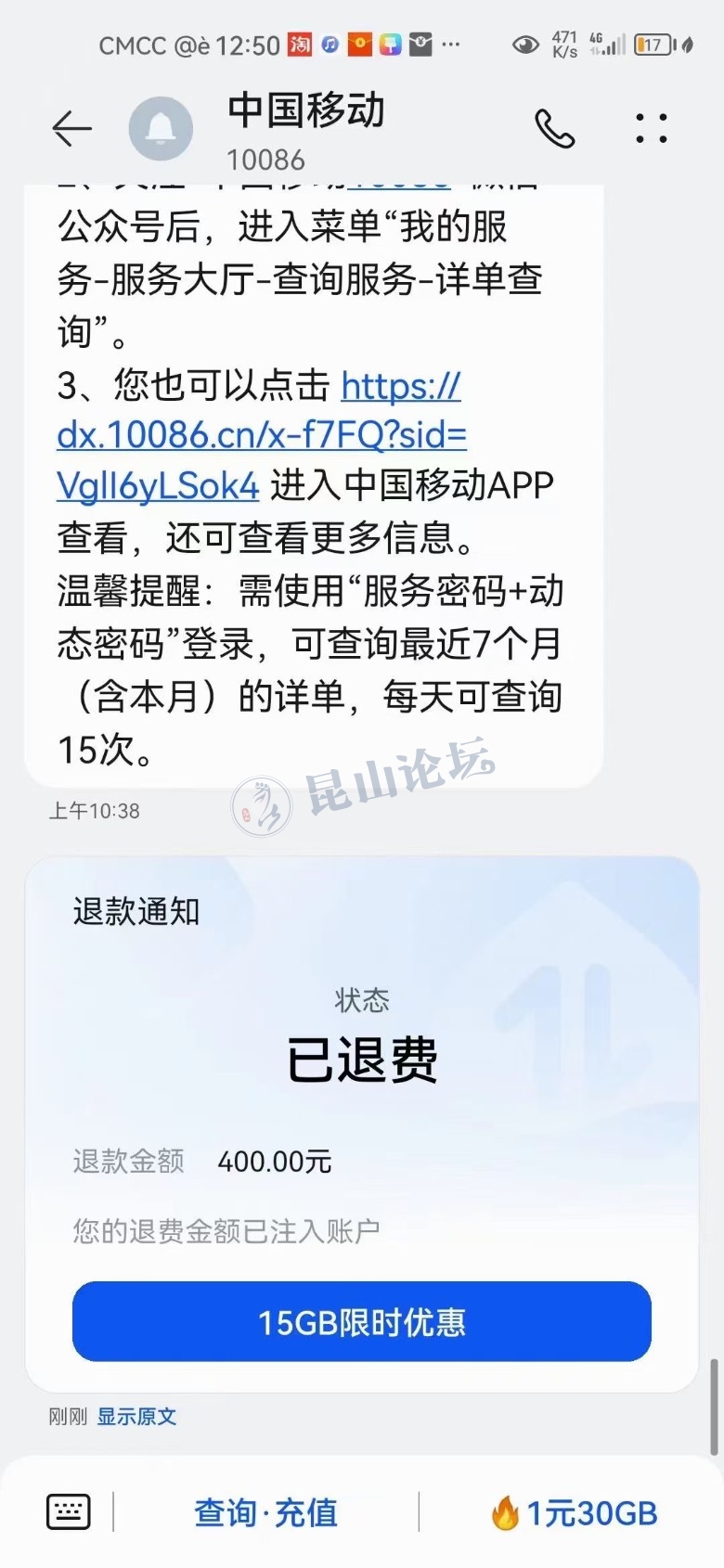The image size is (724, 1568).
Task: Switch to keyboard input
Action: coord(69,1512)
